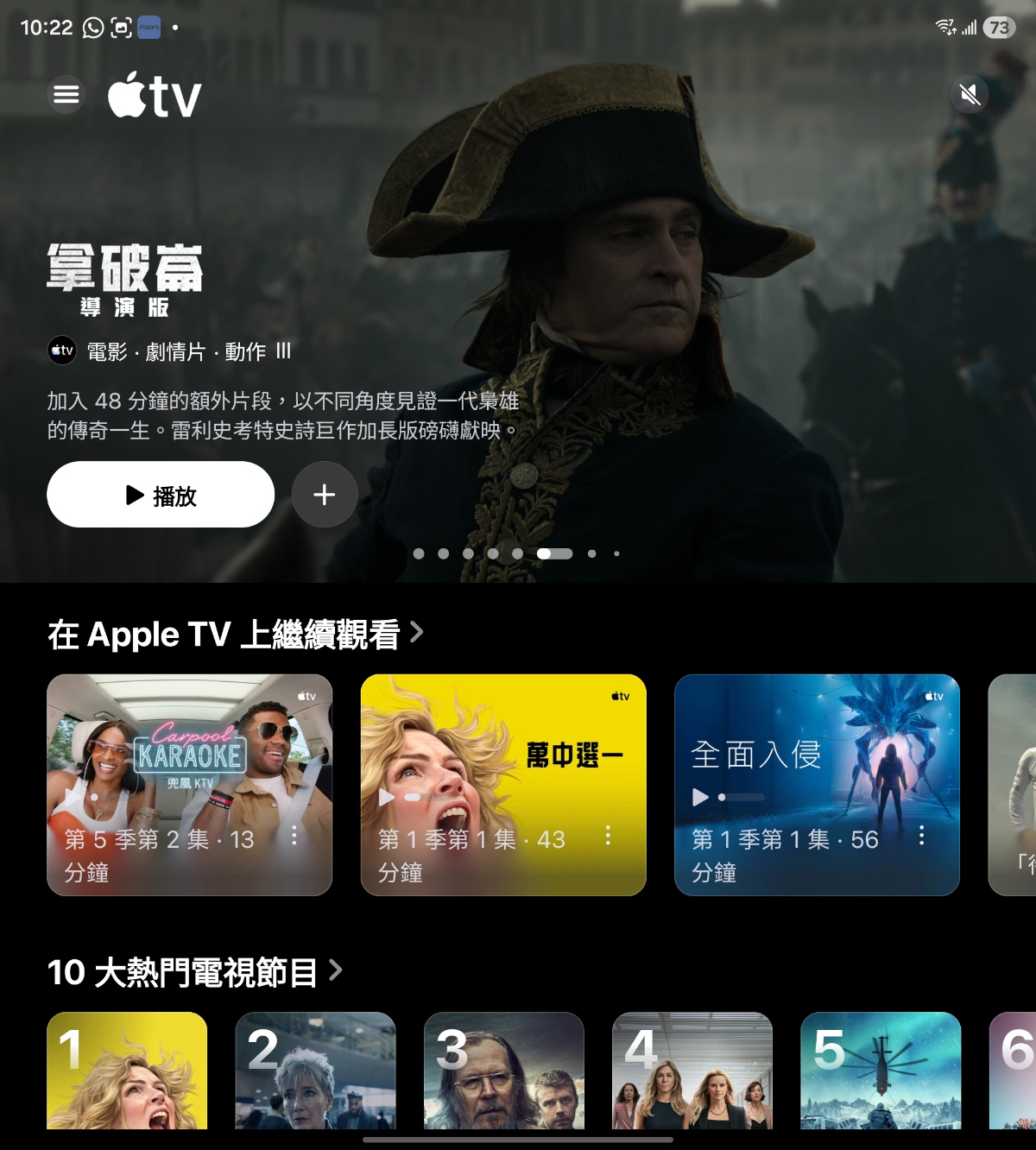Open the number 1 ranked TV show
1036x1150 pixels.
(127, 1071)
